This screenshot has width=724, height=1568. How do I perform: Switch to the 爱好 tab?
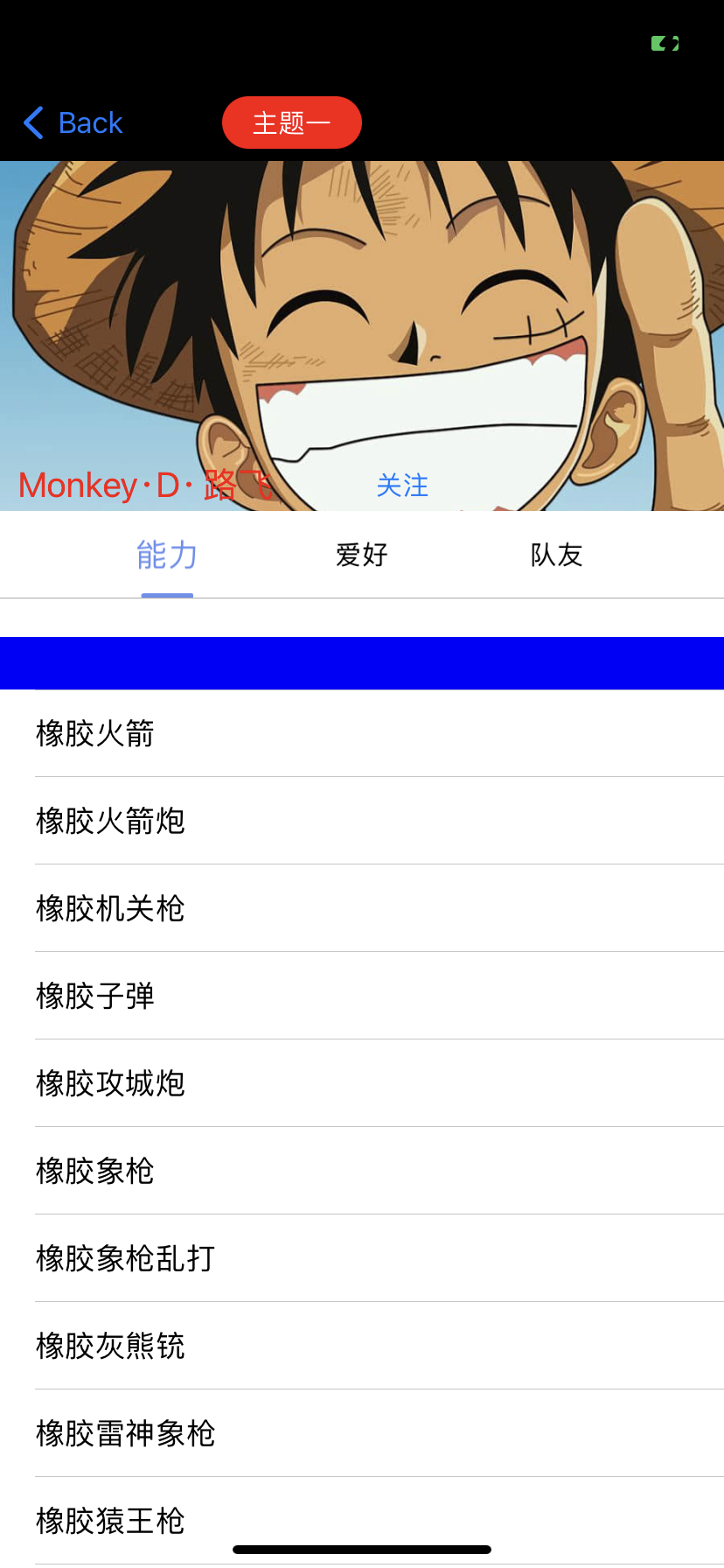pyautogui.click(x=361, y=555)
